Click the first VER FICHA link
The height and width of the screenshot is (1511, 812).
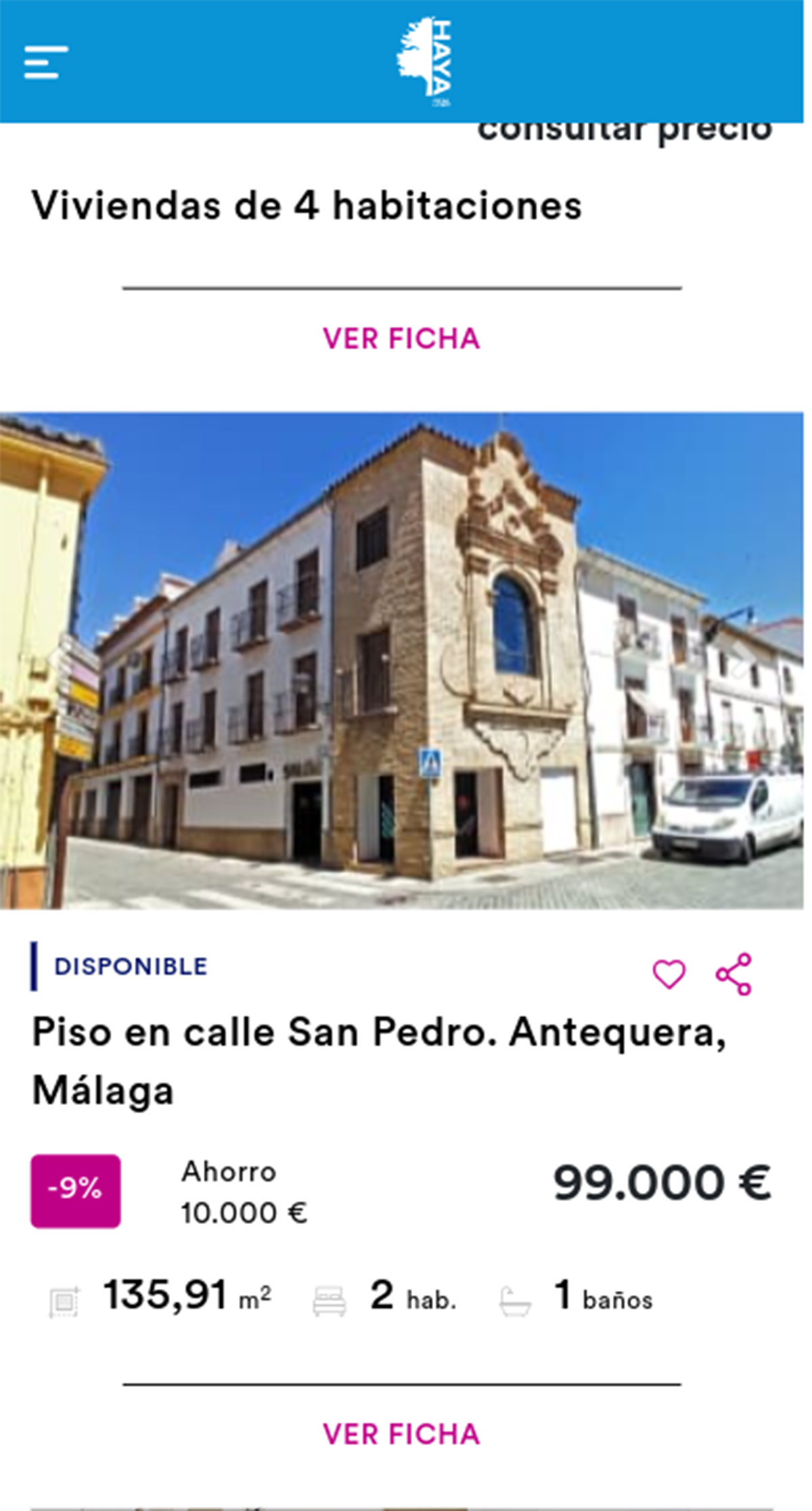[401, 338]
